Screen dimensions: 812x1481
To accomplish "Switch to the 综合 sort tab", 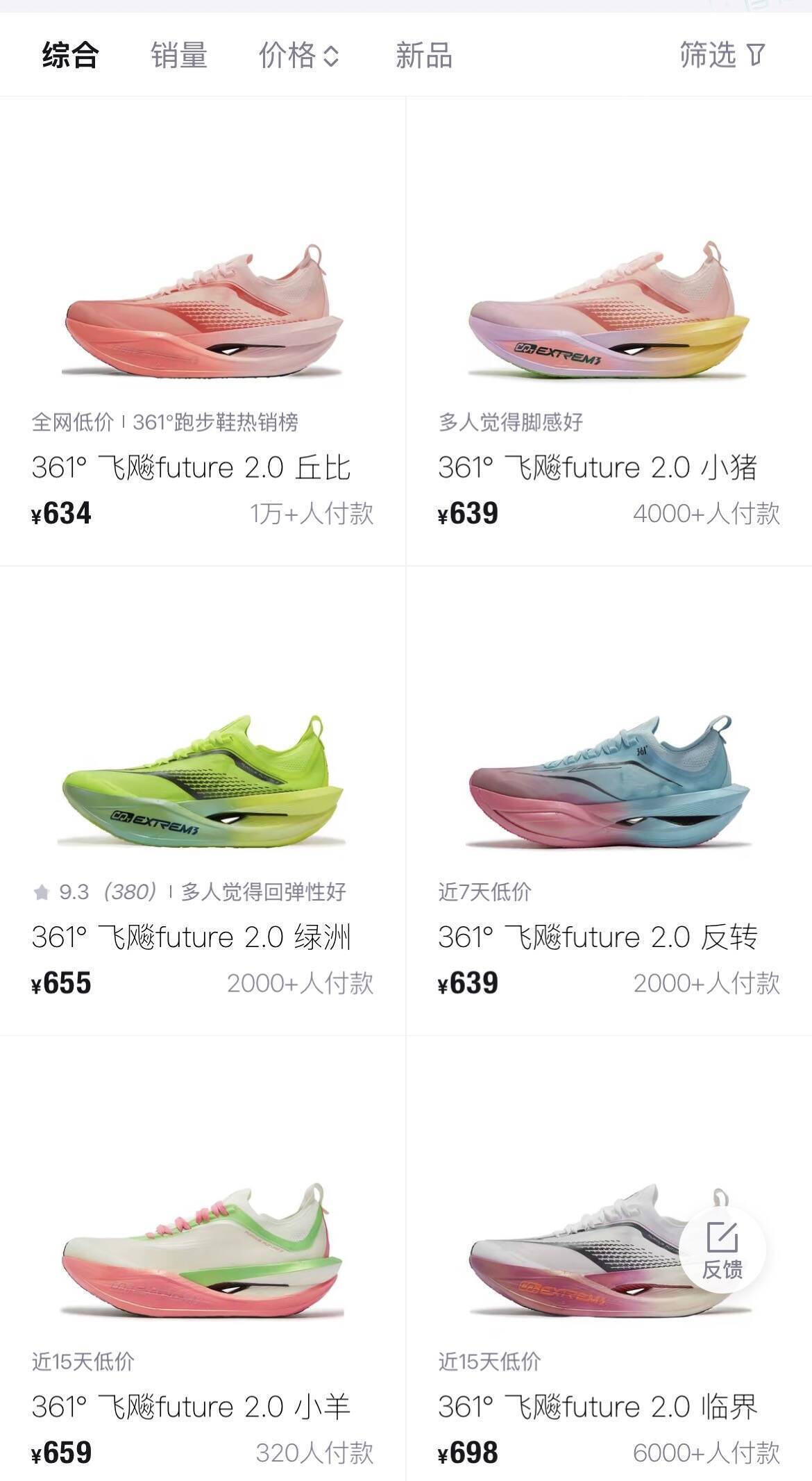I will point(70,56).
